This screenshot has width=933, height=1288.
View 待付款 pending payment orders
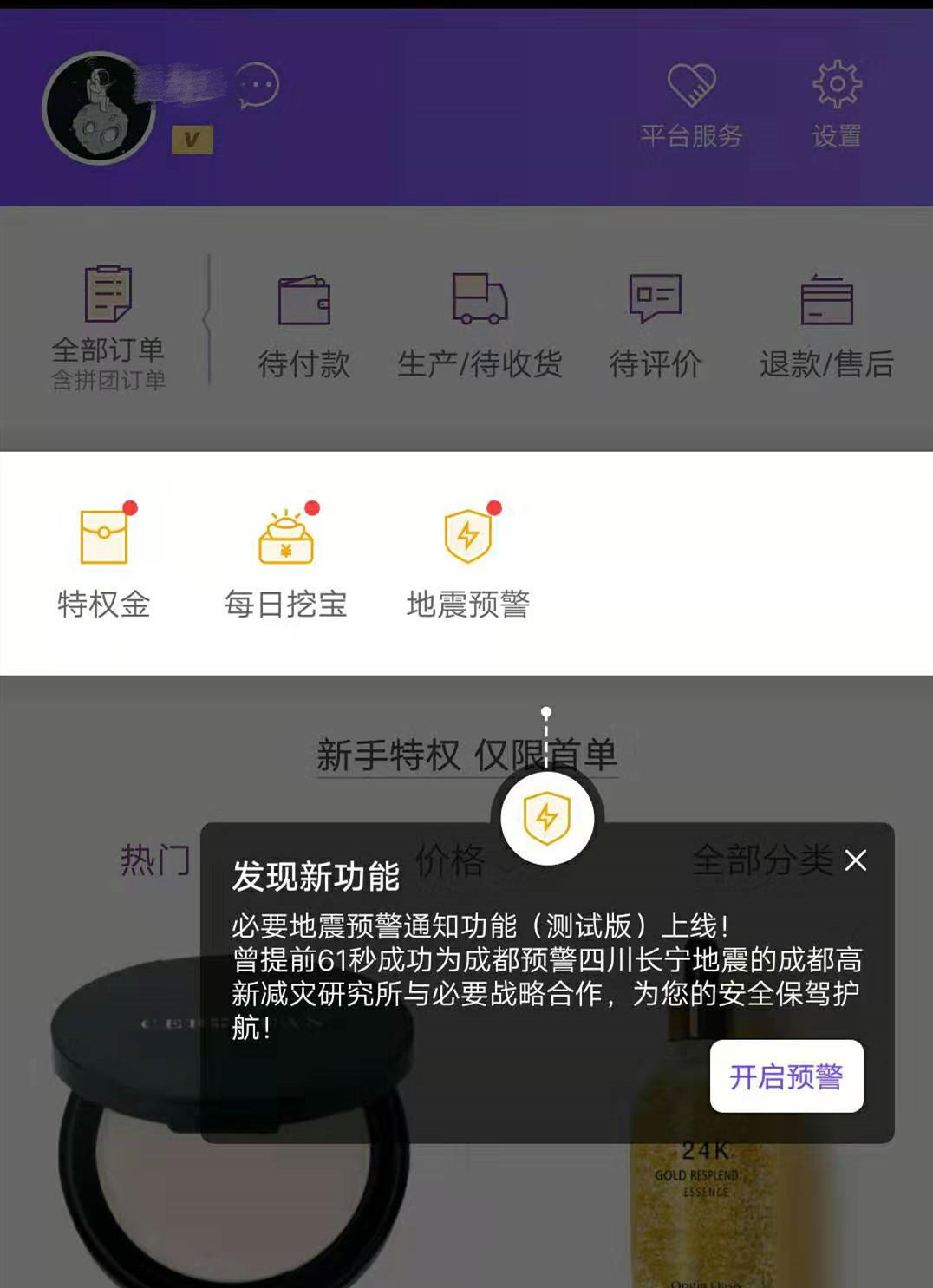pyautogui.click(x=304, y=327)
